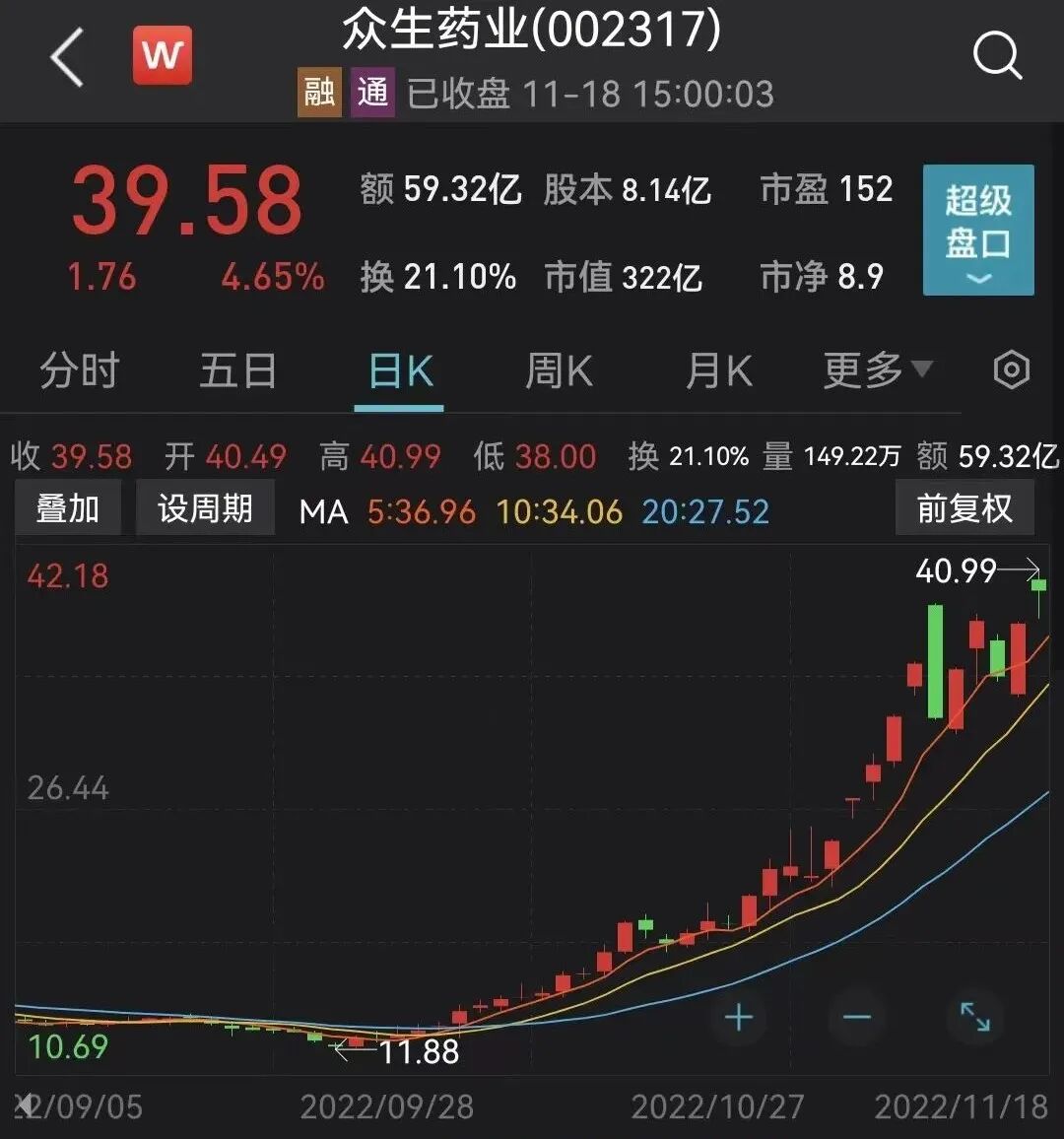Expand chart to full screen
This screenshot has width=1064, height=1139.
(974, 1017)
